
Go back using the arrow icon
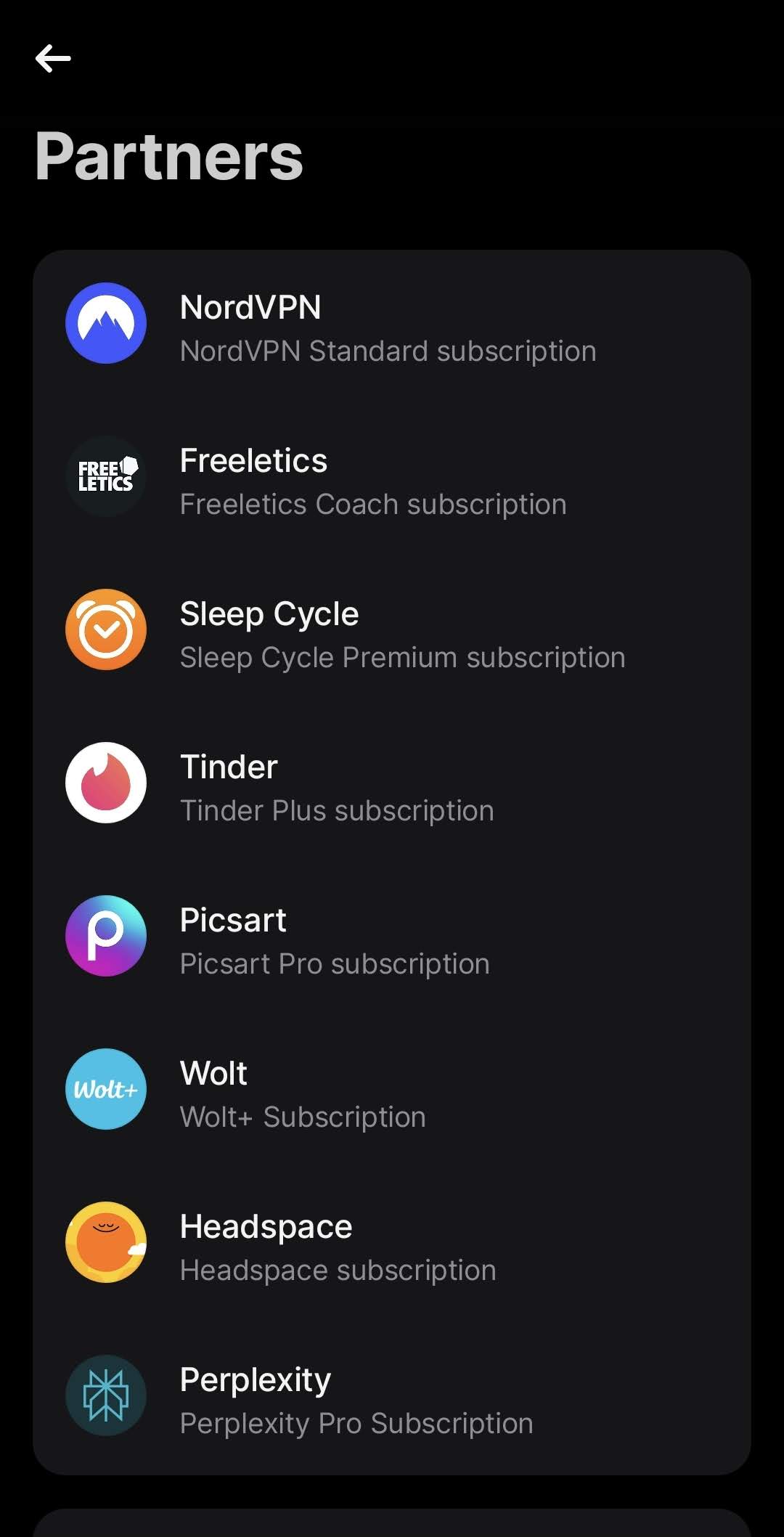pos(53,58)
